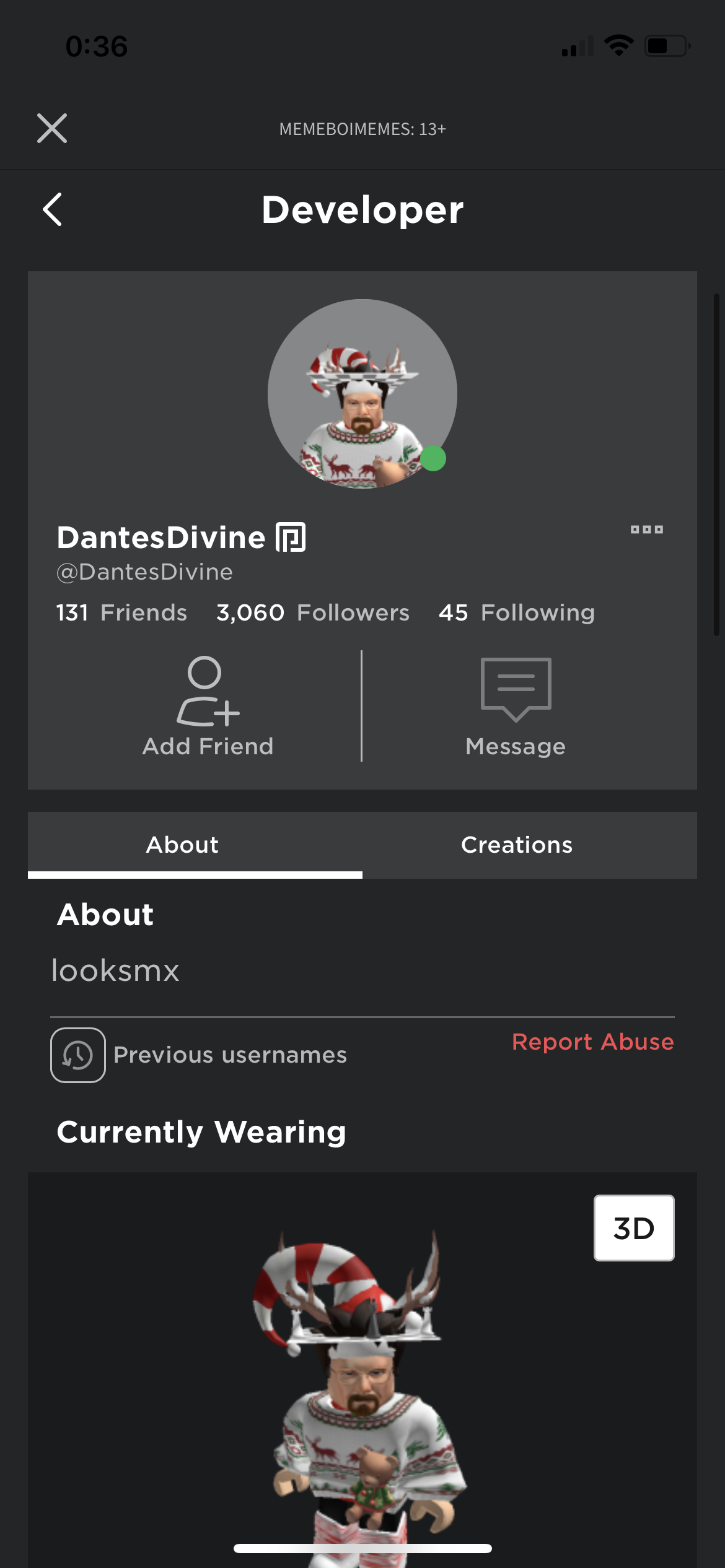Send a friend request via Add Friend
This screenshot has height=1568, width=725.
point(208,706)
